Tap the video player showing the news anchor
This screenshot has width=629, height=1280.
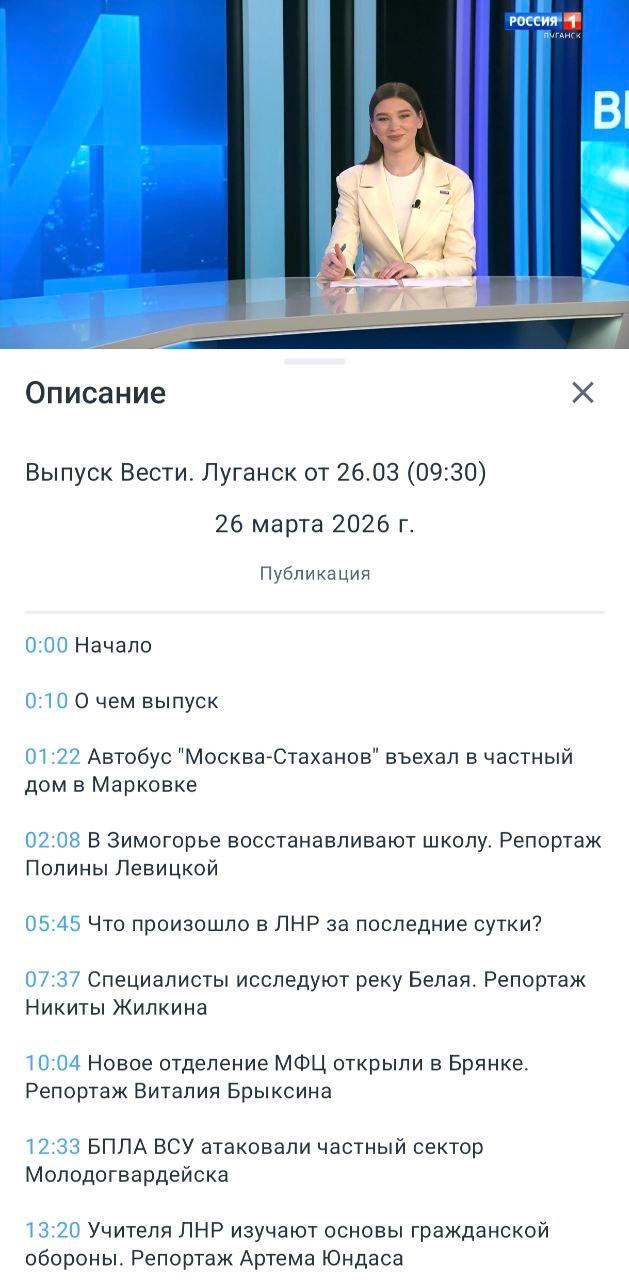pos(314,175)
